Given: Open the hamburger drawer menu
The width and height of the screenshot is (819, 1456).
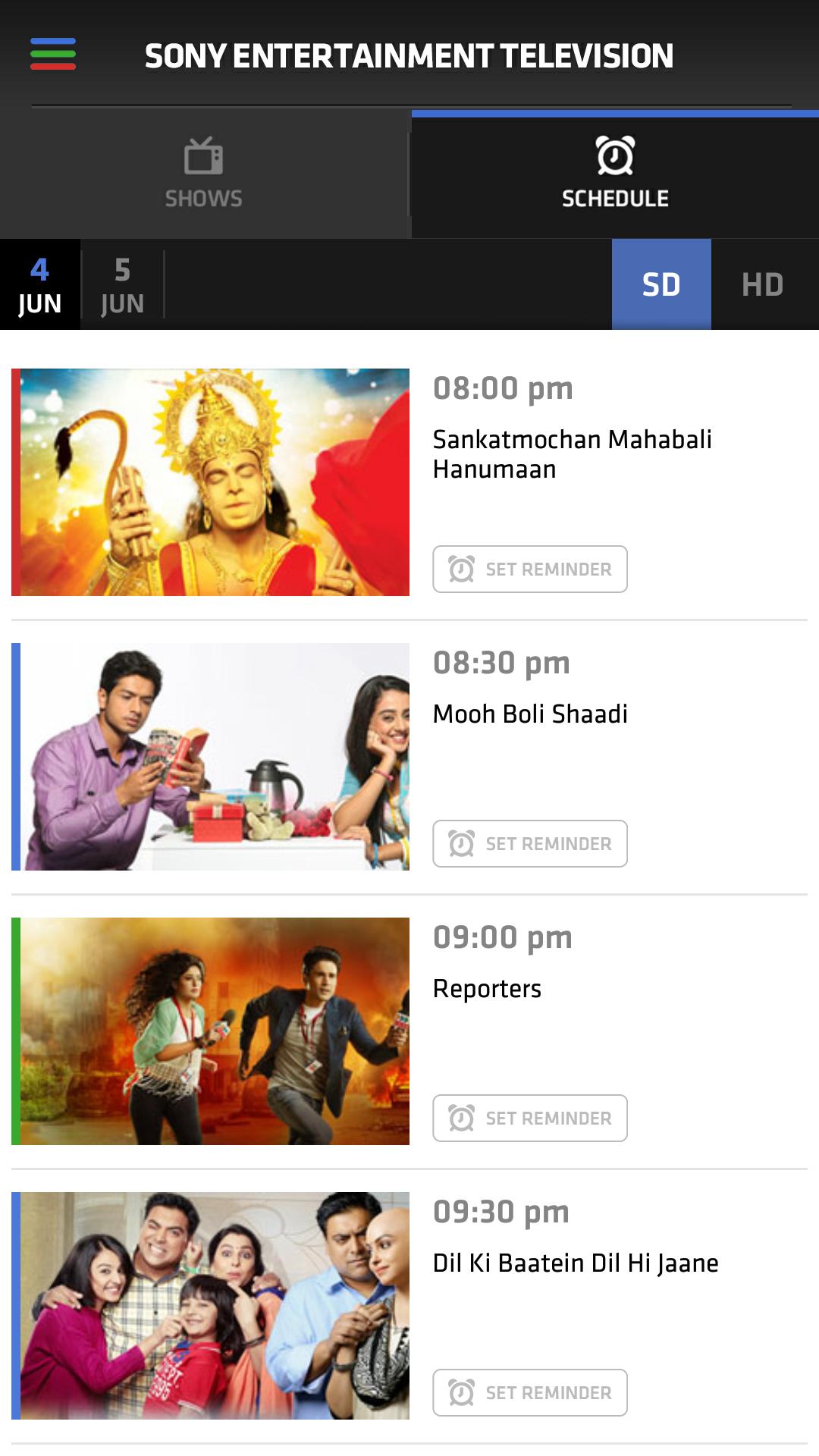Looking at the screenshot, I should pos(53,54).
